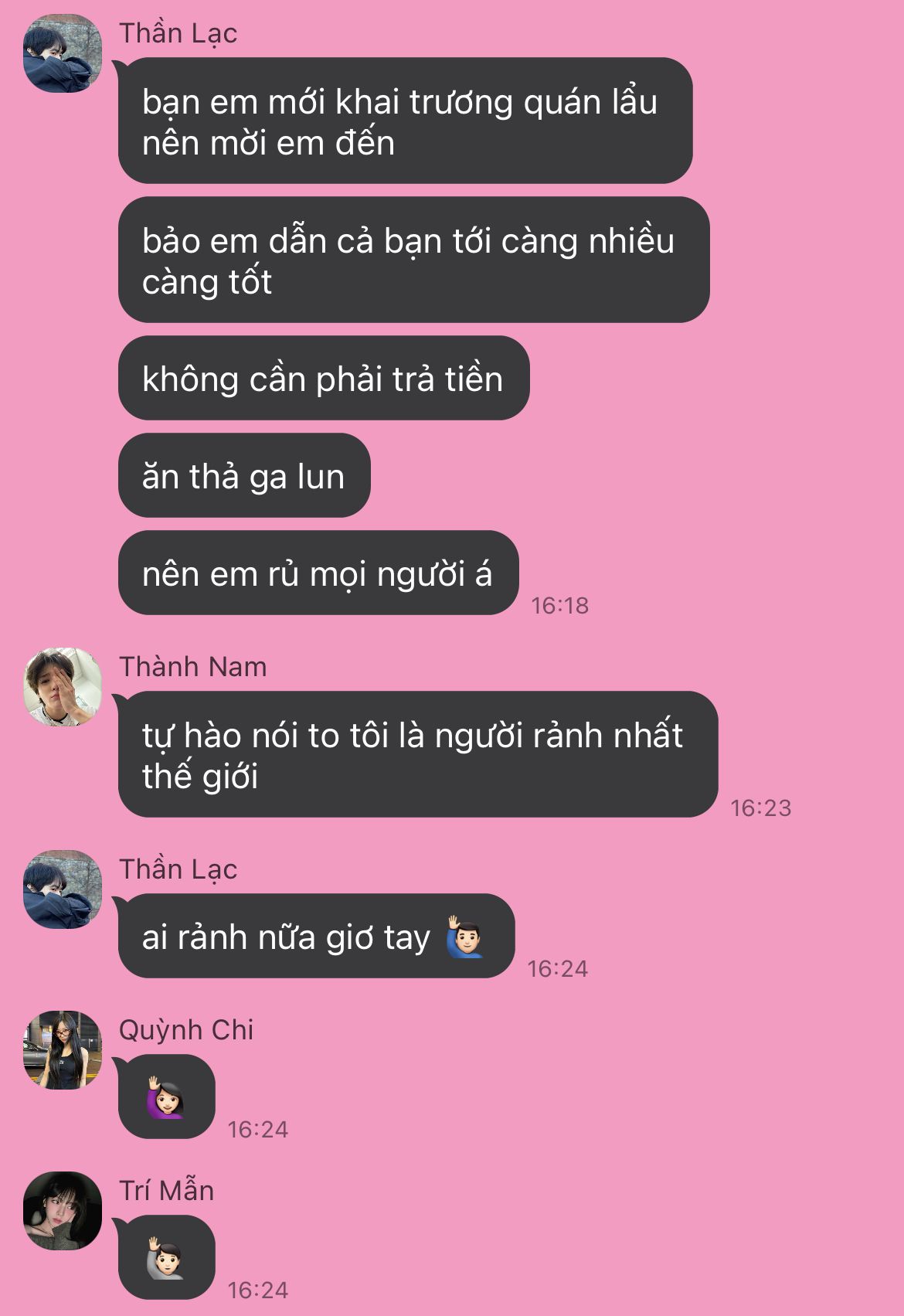Tap Thần Lạc's avatar beside 'bạn em mới khai trương'

[x=63, y=53]
